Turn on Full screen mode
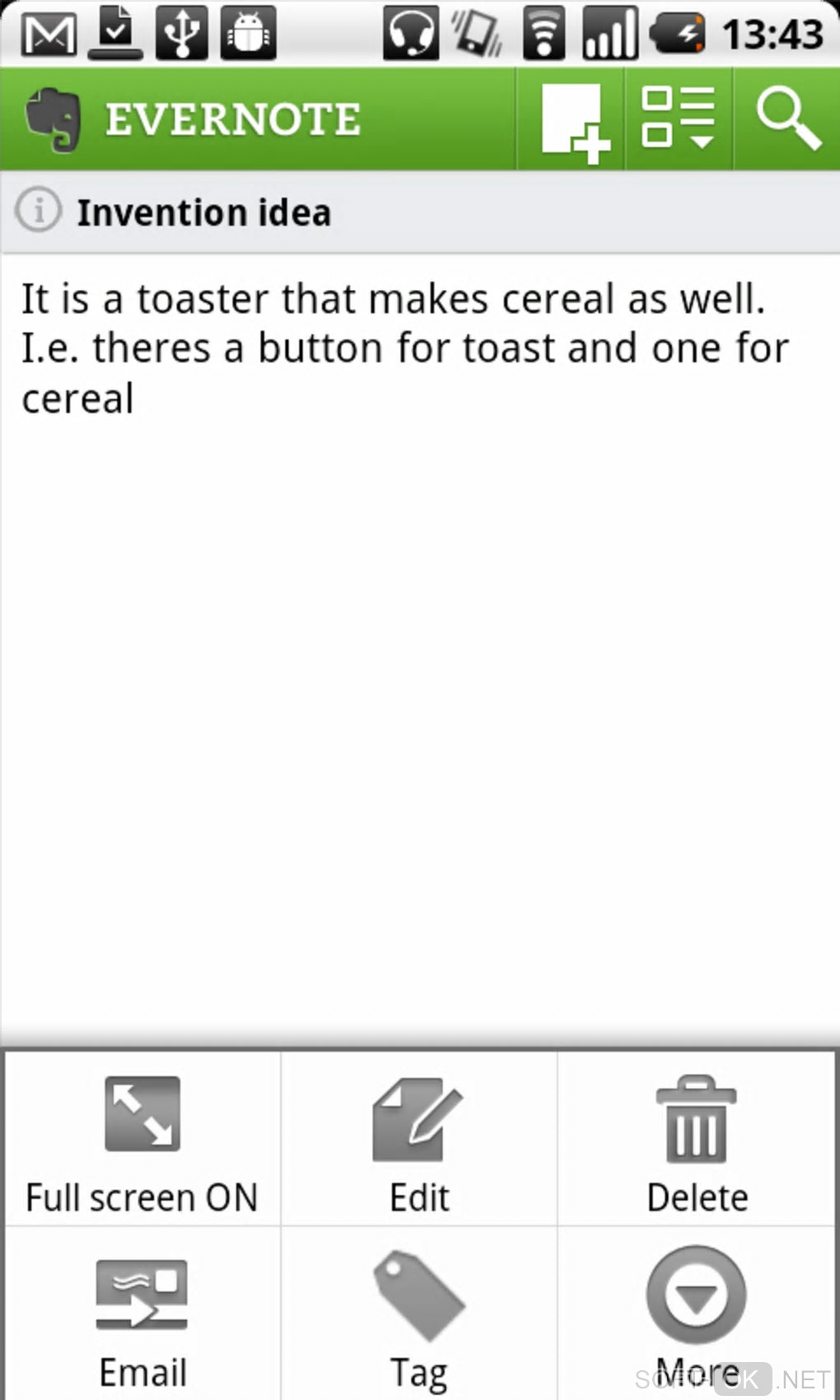The width and height of the screenshot is (840, 1400). click(x=142, y=1141)
